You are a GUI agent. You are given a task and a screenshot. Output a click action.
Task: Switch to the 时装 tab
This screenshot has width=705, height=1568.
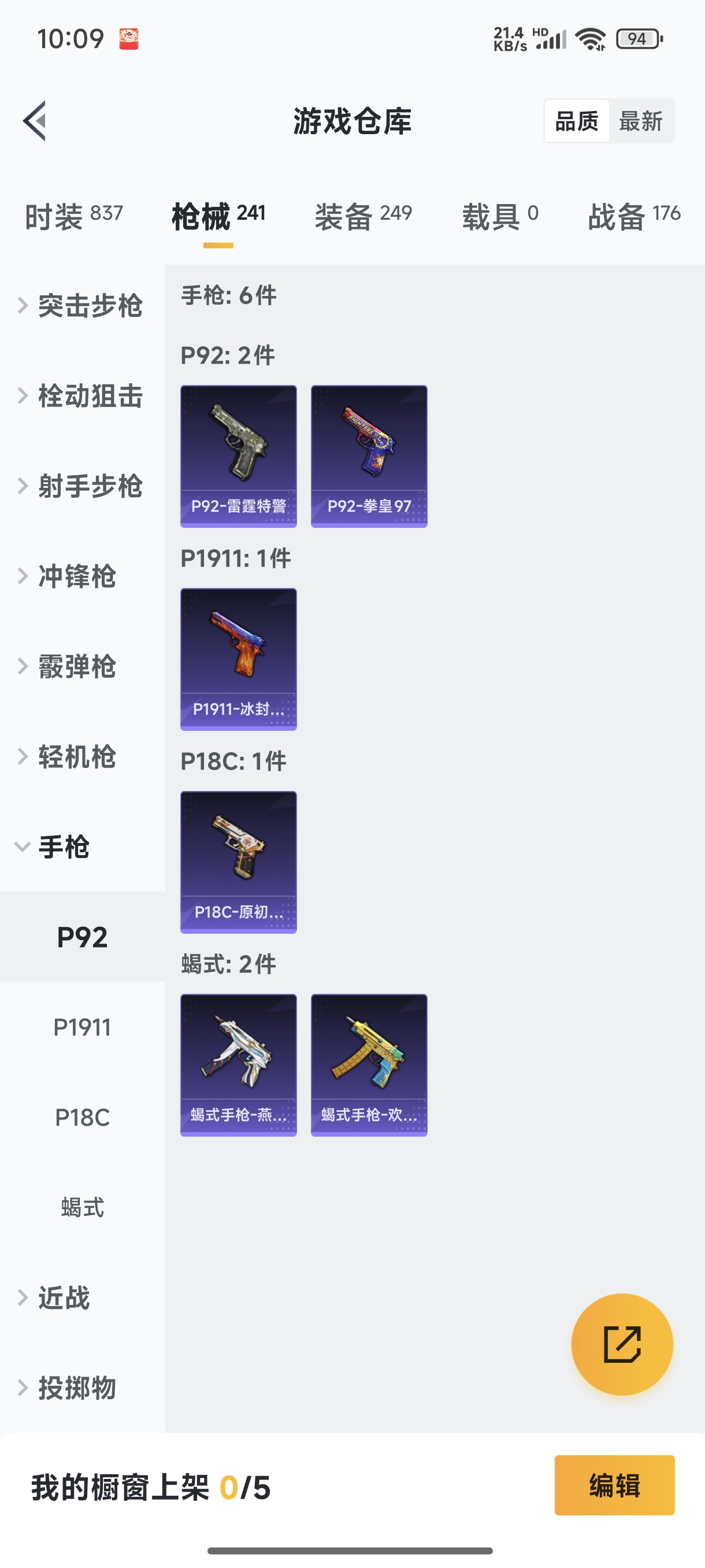pyautogui.click(x=73, y=216)
